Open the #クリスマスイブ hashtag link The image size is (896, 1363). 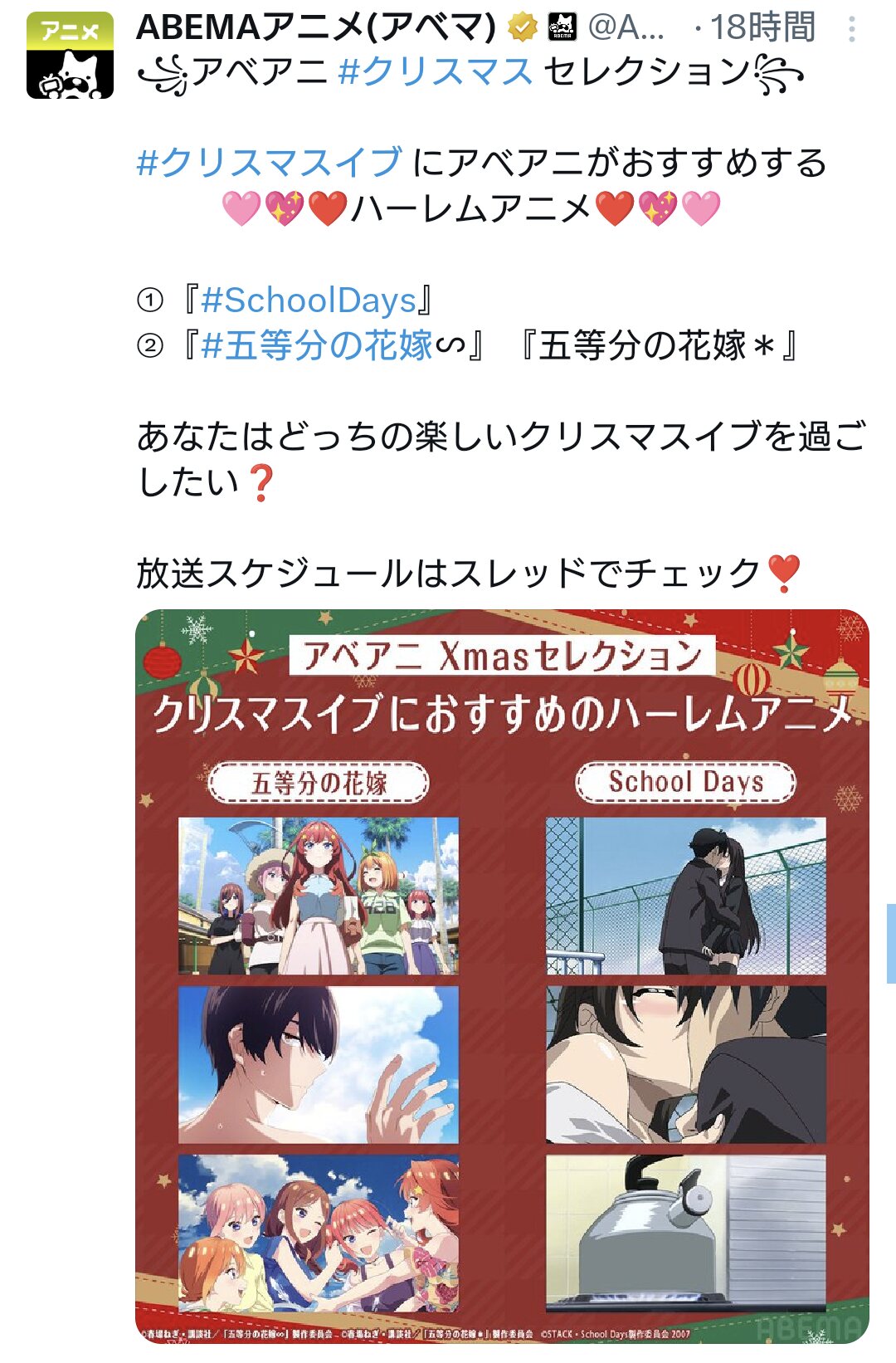(270, 163)
